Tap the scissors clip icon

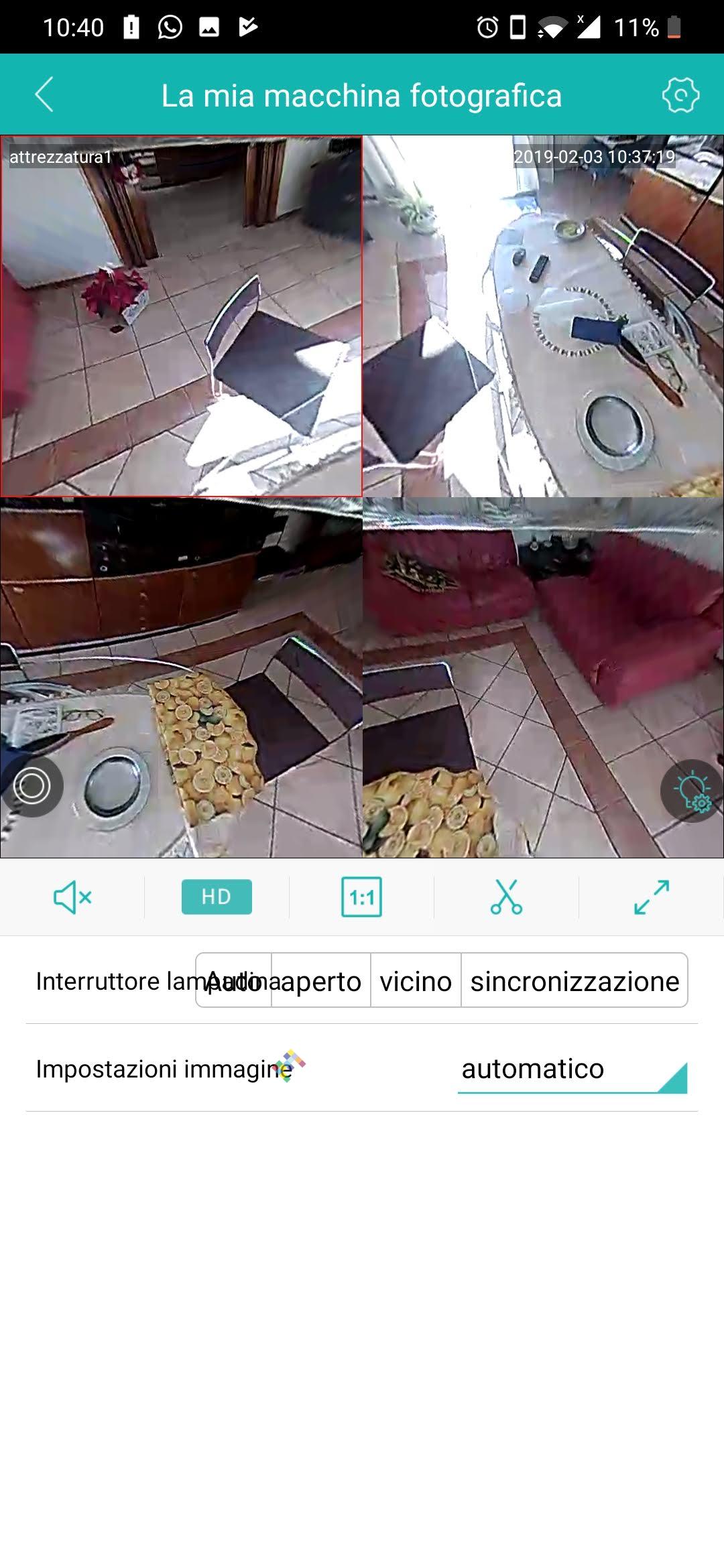coord(506,897)
